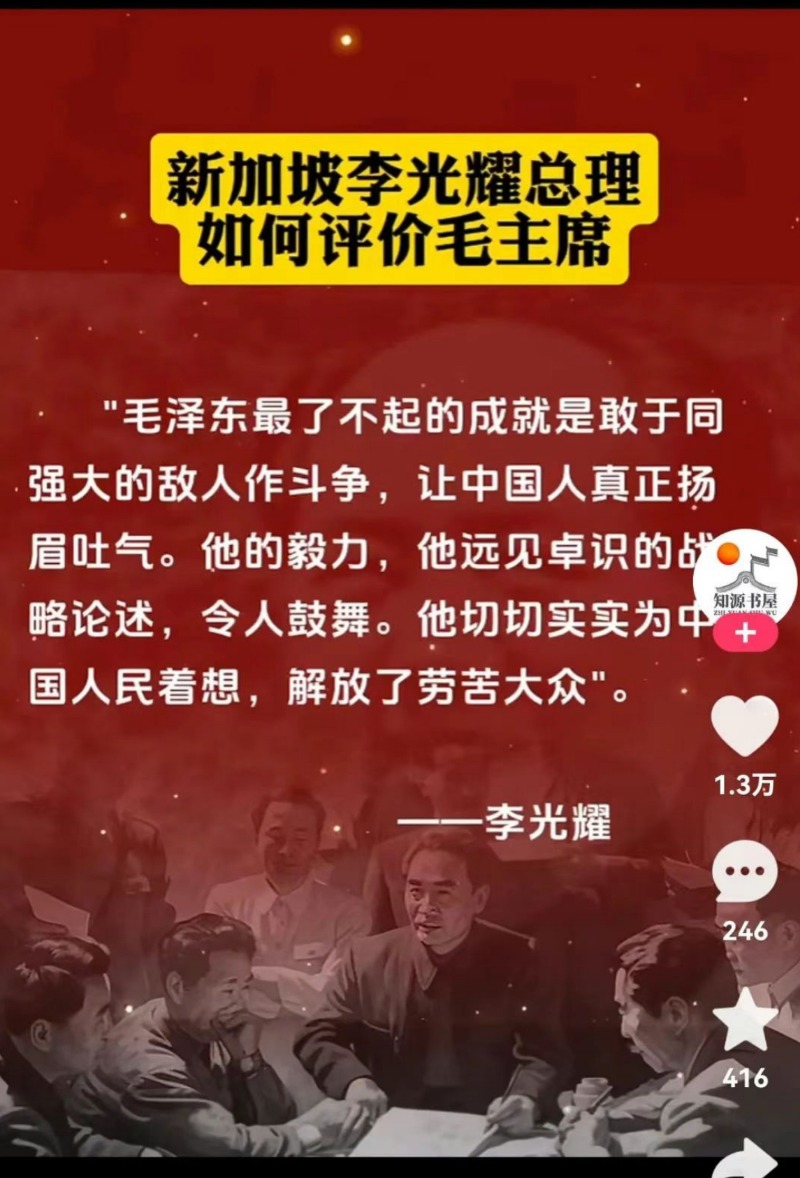The image size is (800, 1178).
Task: Open the comments for this video
Action: pos(745,872)
